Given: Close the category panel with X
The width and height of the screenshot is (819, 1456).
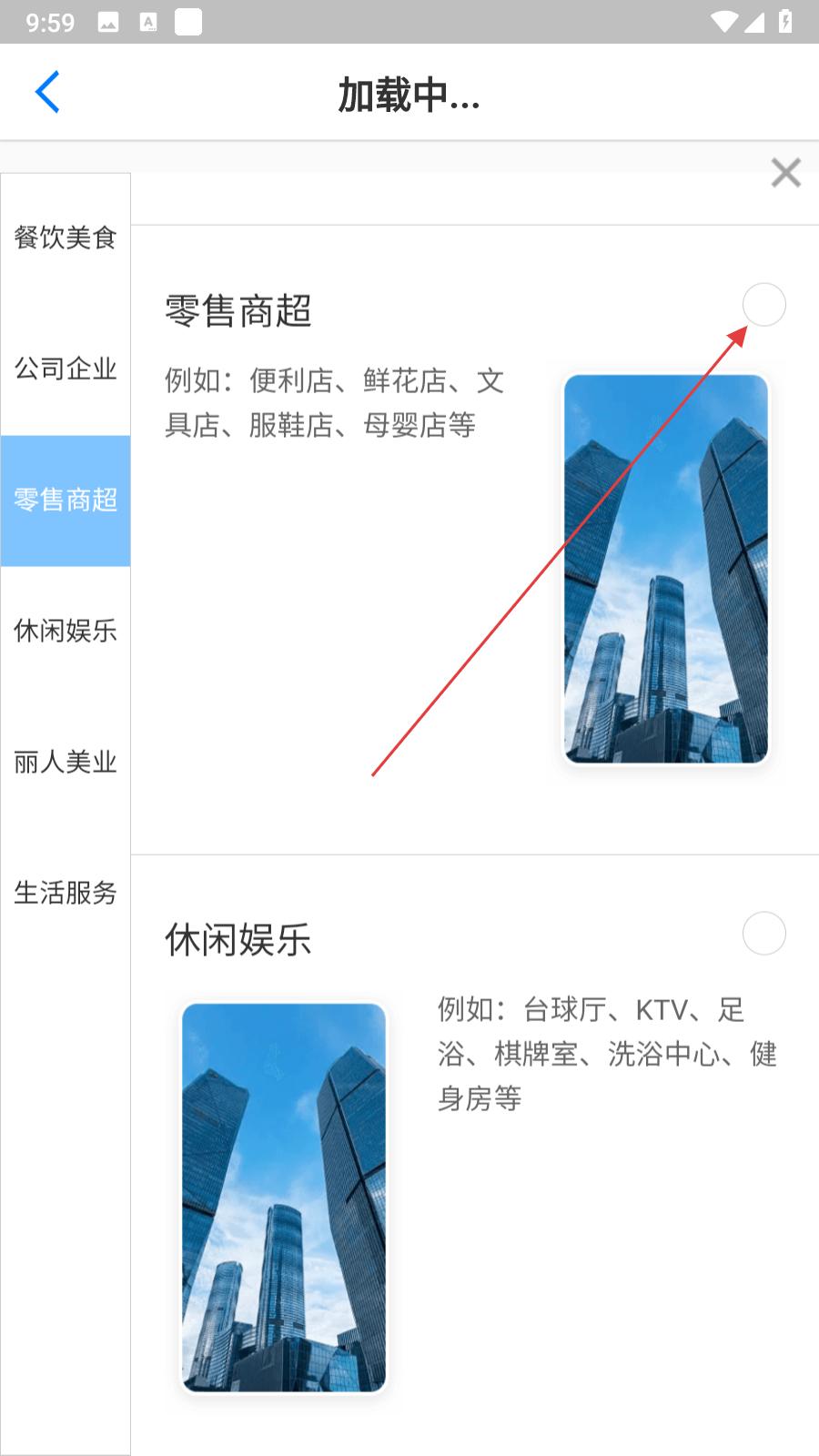Looking at the screenshot, I should coord(785,172).
